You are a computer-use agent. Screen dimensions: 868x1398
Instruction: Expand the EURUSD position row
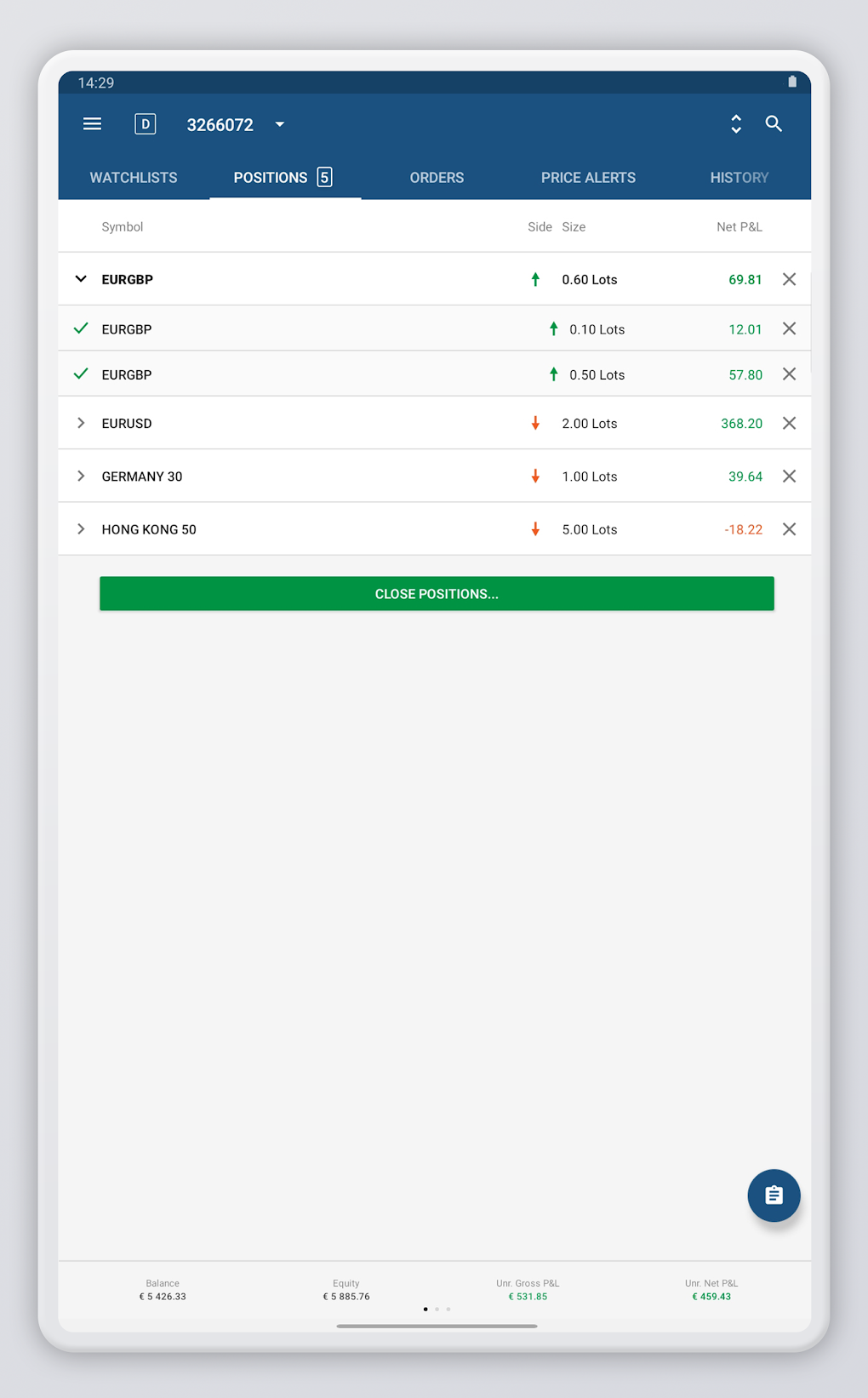[81, 423]
